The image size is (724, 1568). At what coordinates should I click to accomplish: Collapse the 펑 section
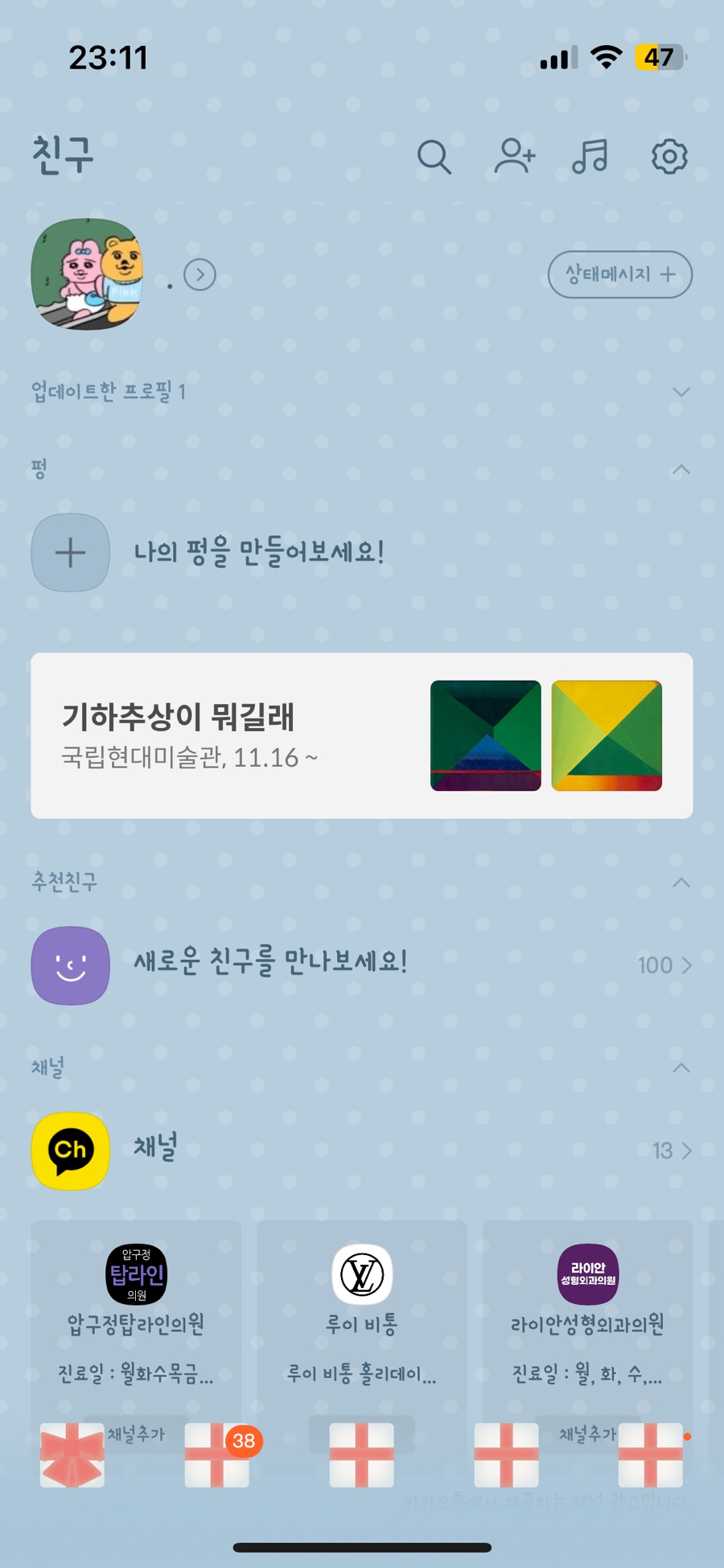click(x=681, y=469)
